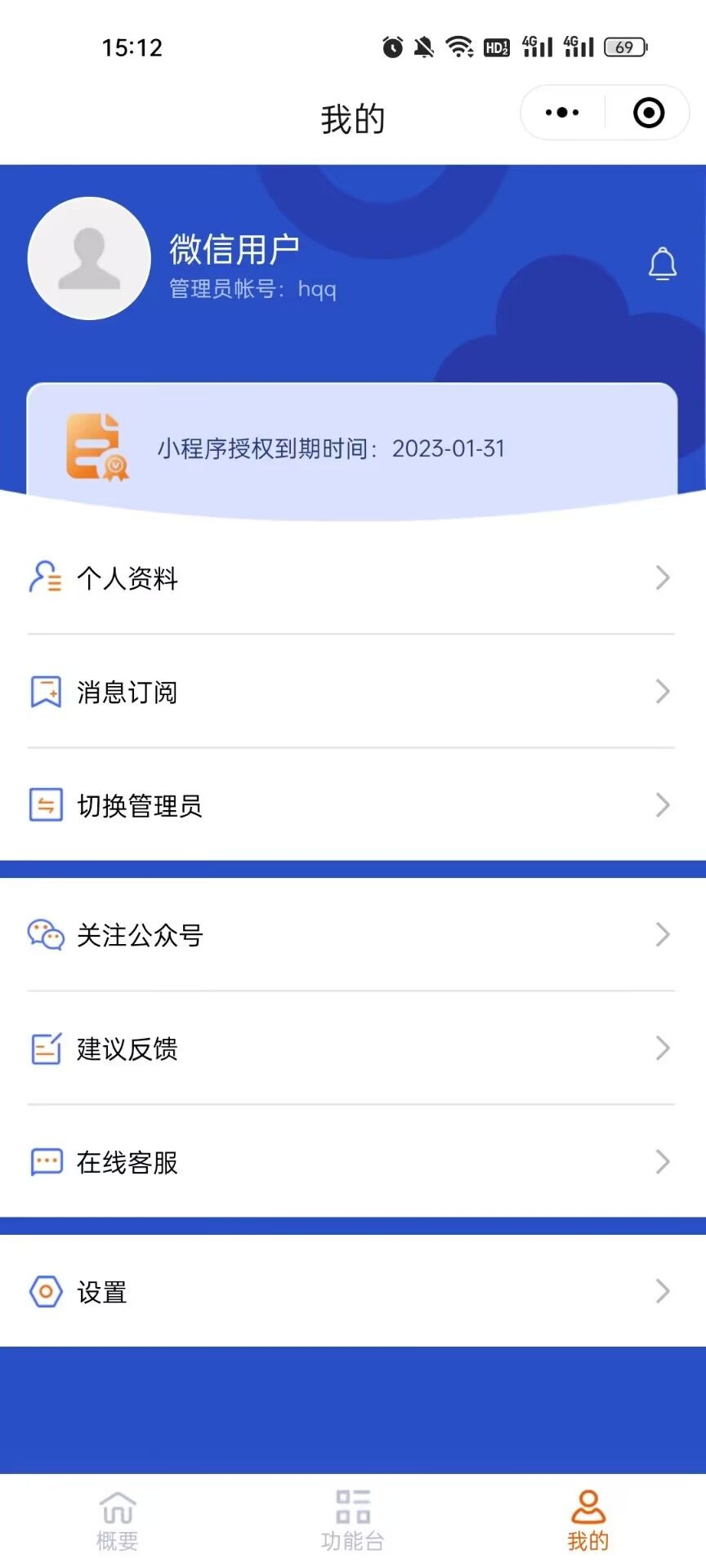Open 切换管理员 to switch admin
The height and width of the screenshot is (1568, 706).
pos(351,805)
